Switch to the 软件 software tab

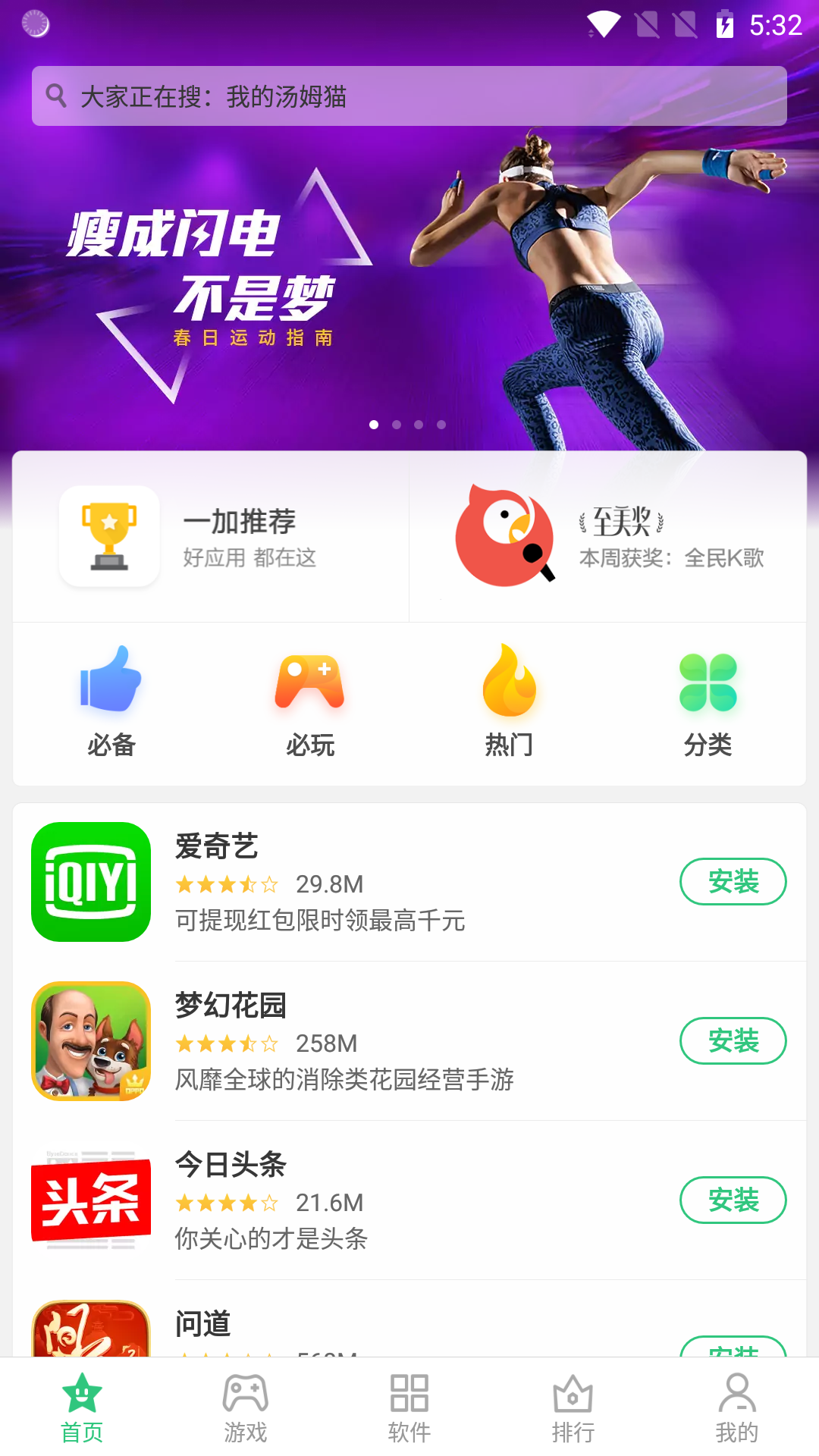coord(409,1407)
